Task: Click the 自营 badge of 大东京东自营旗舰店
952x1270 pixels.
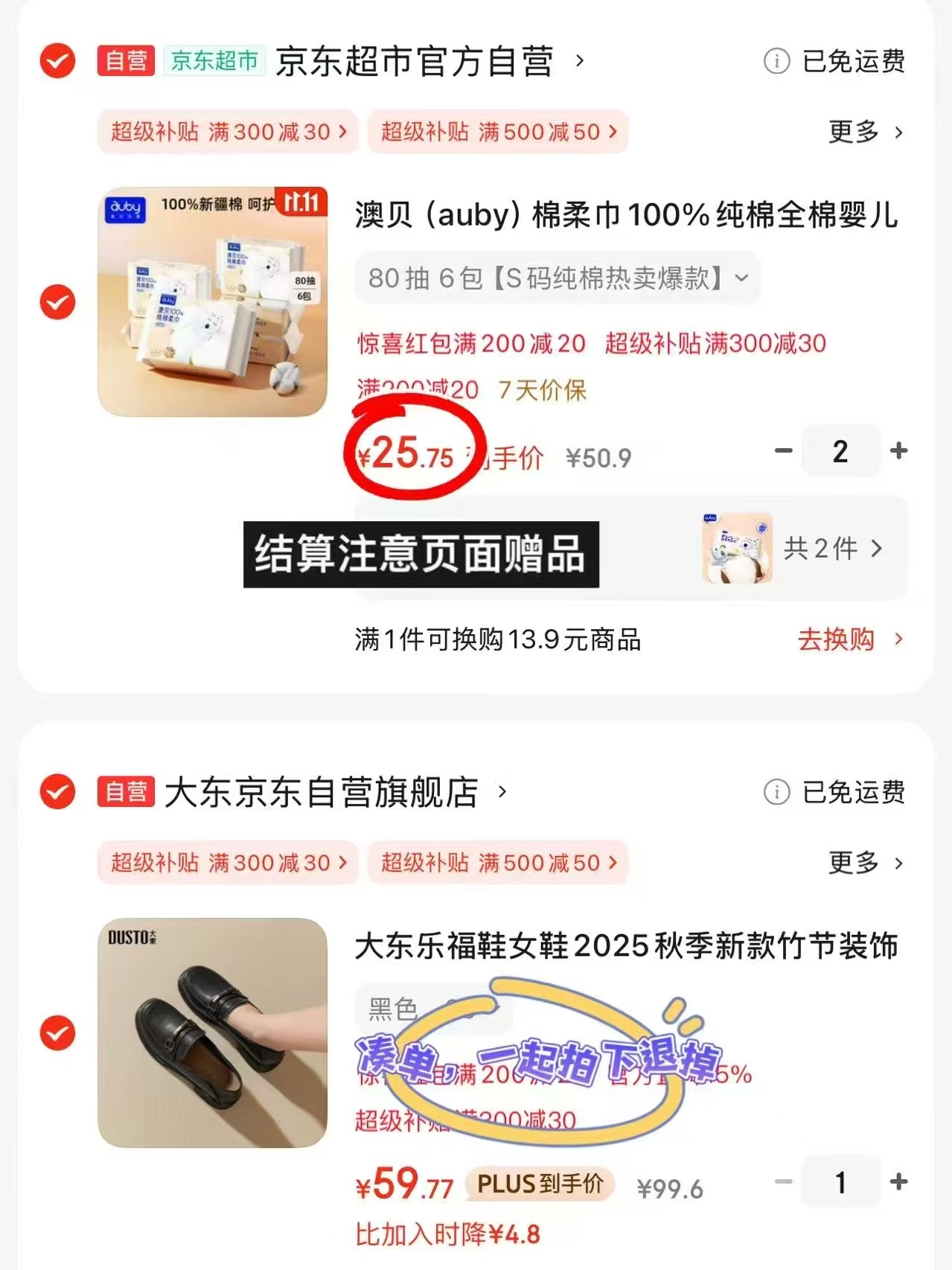Action: [124, 794]
